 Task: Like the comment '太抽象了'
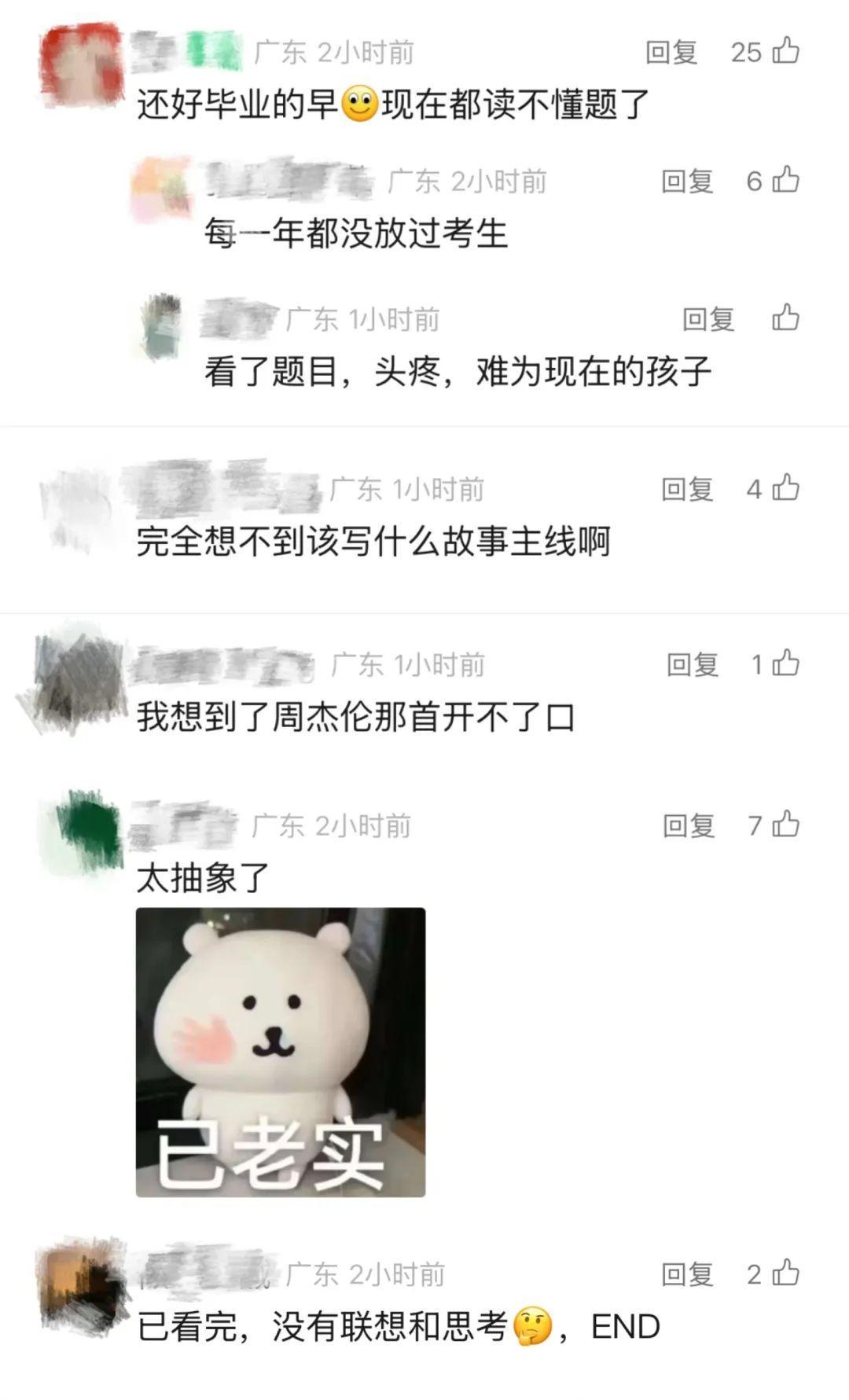pyautogui.click(x=785, y=825)
